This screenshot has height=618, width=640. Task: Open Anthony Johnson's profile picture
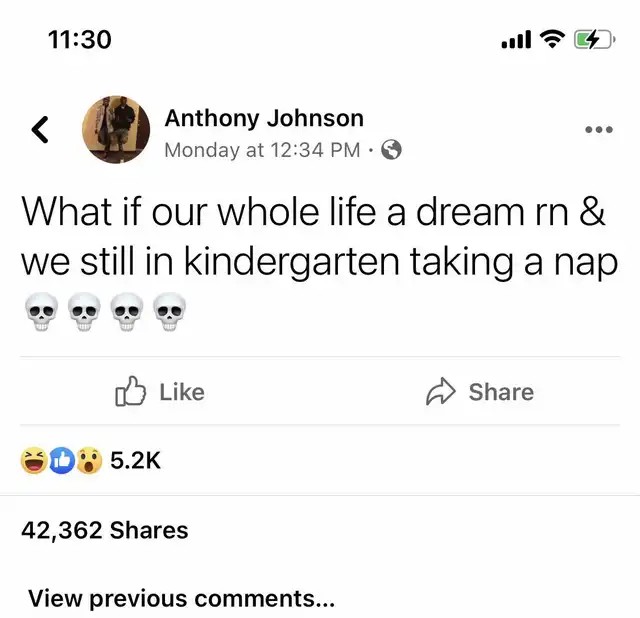116,130
